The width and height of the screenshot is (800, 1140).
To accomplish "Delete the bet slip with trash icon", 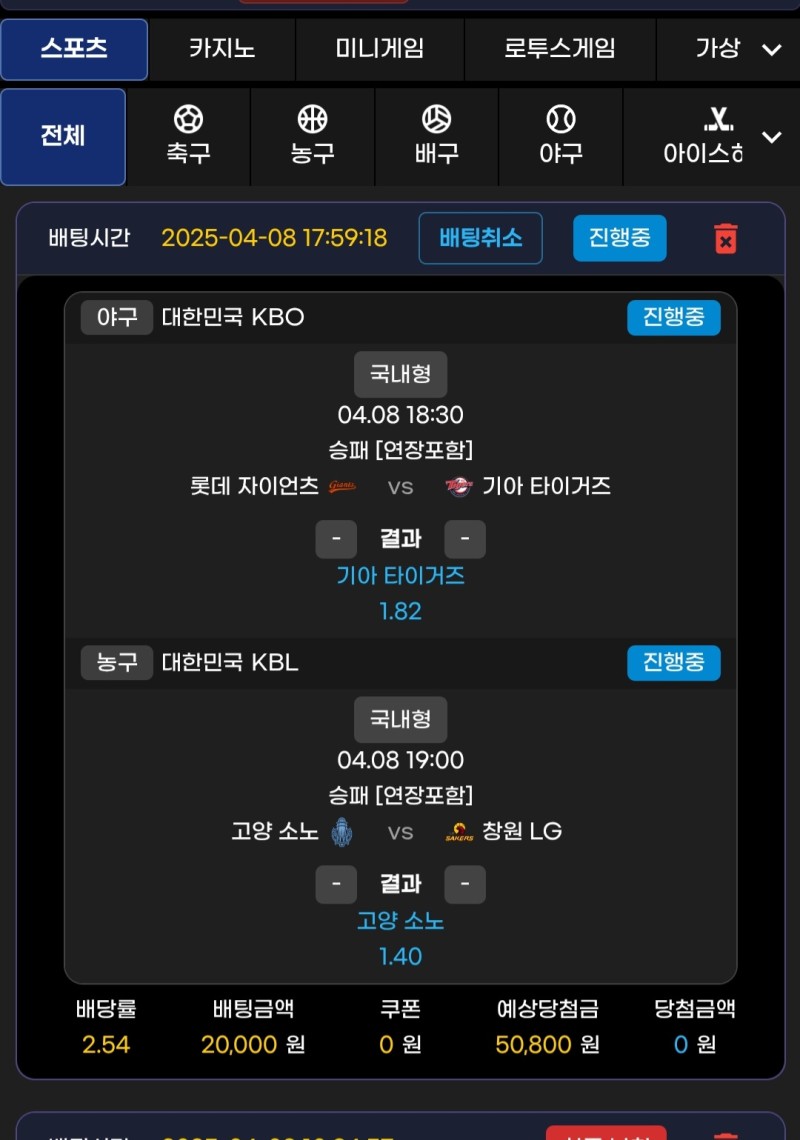I will pyautogui.click(x=725, y=239).
